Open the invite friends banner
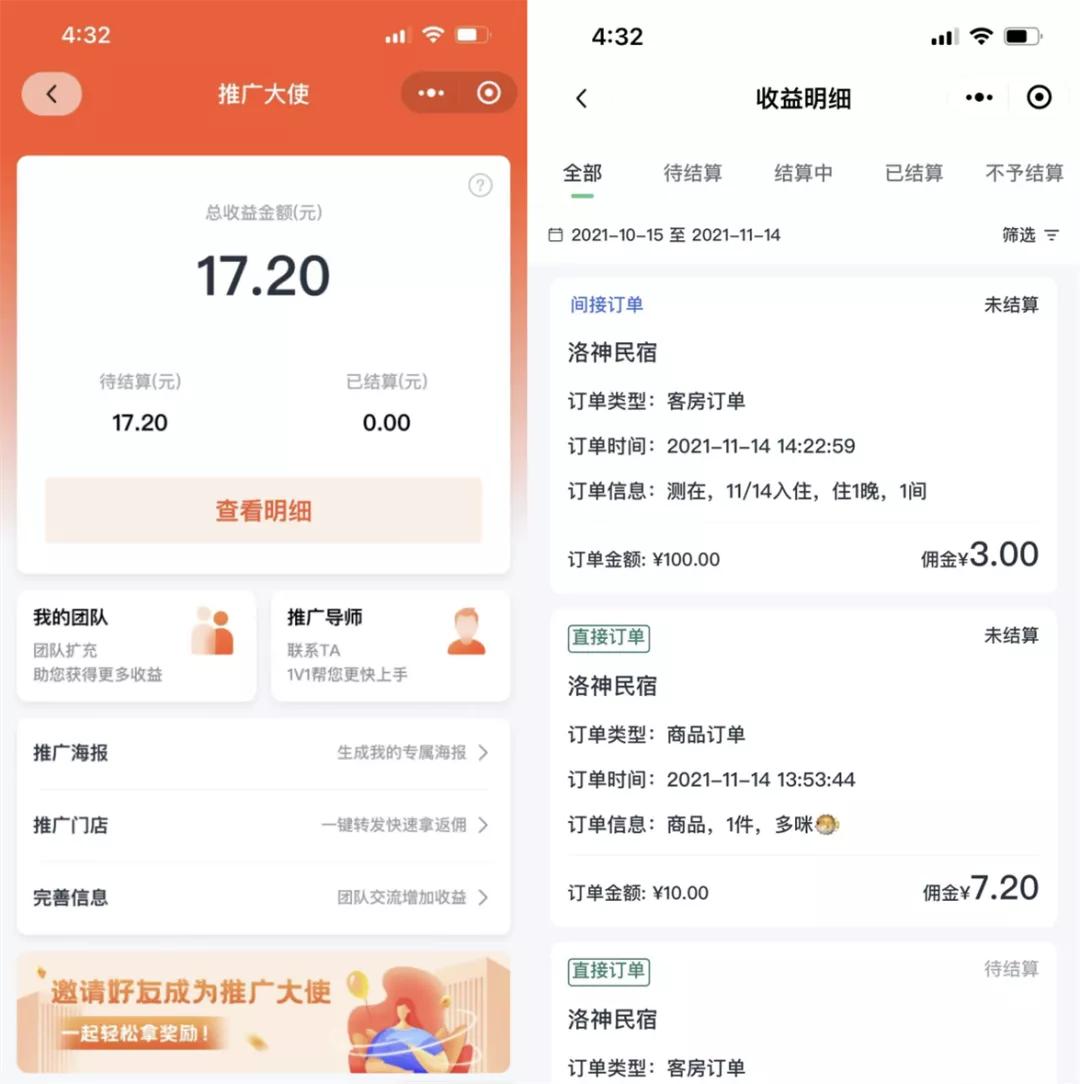Viewport: 1080px width, 1084px height. [262, 1014]
